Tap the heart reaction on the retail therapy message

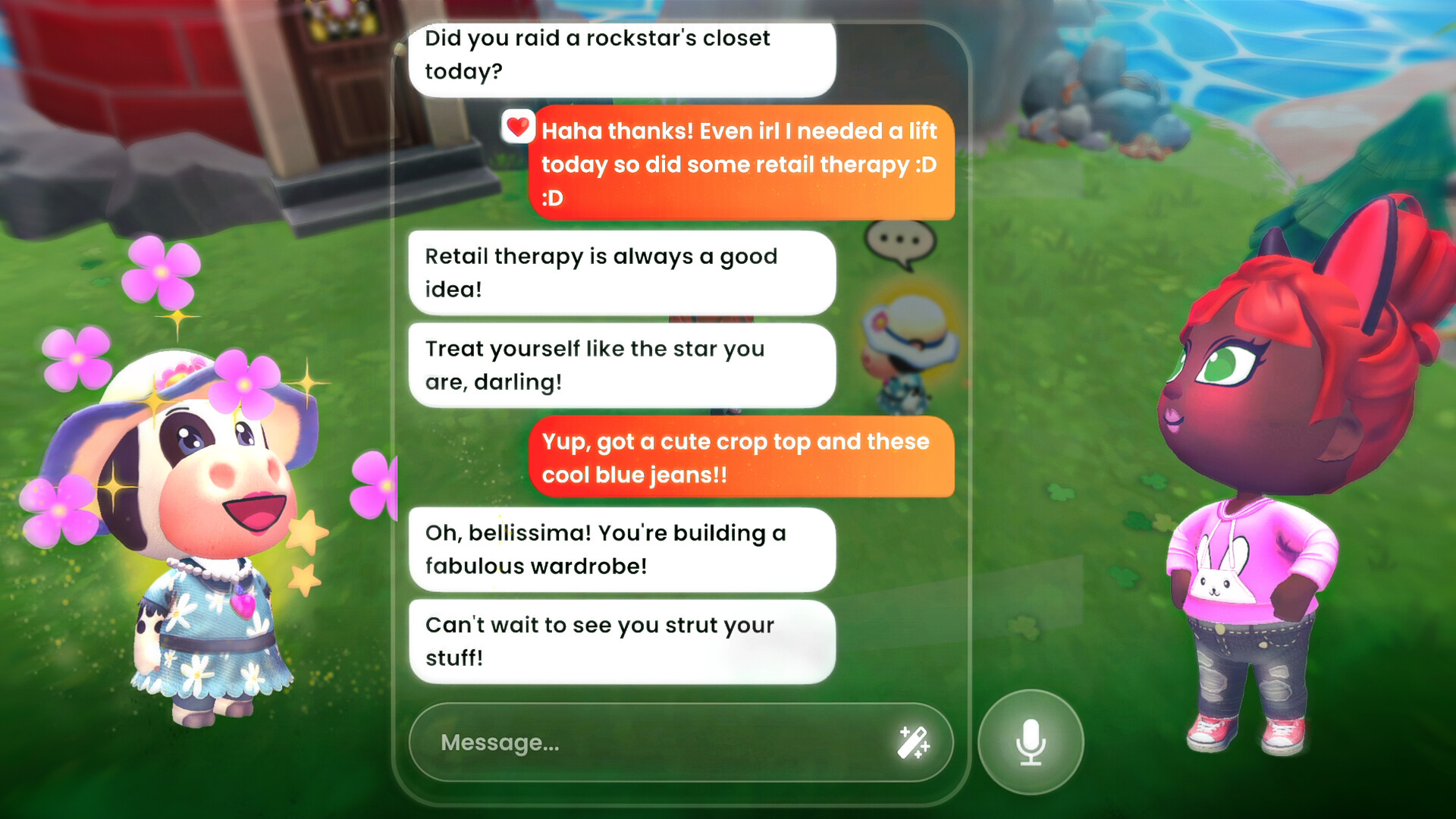pos(518,127)
